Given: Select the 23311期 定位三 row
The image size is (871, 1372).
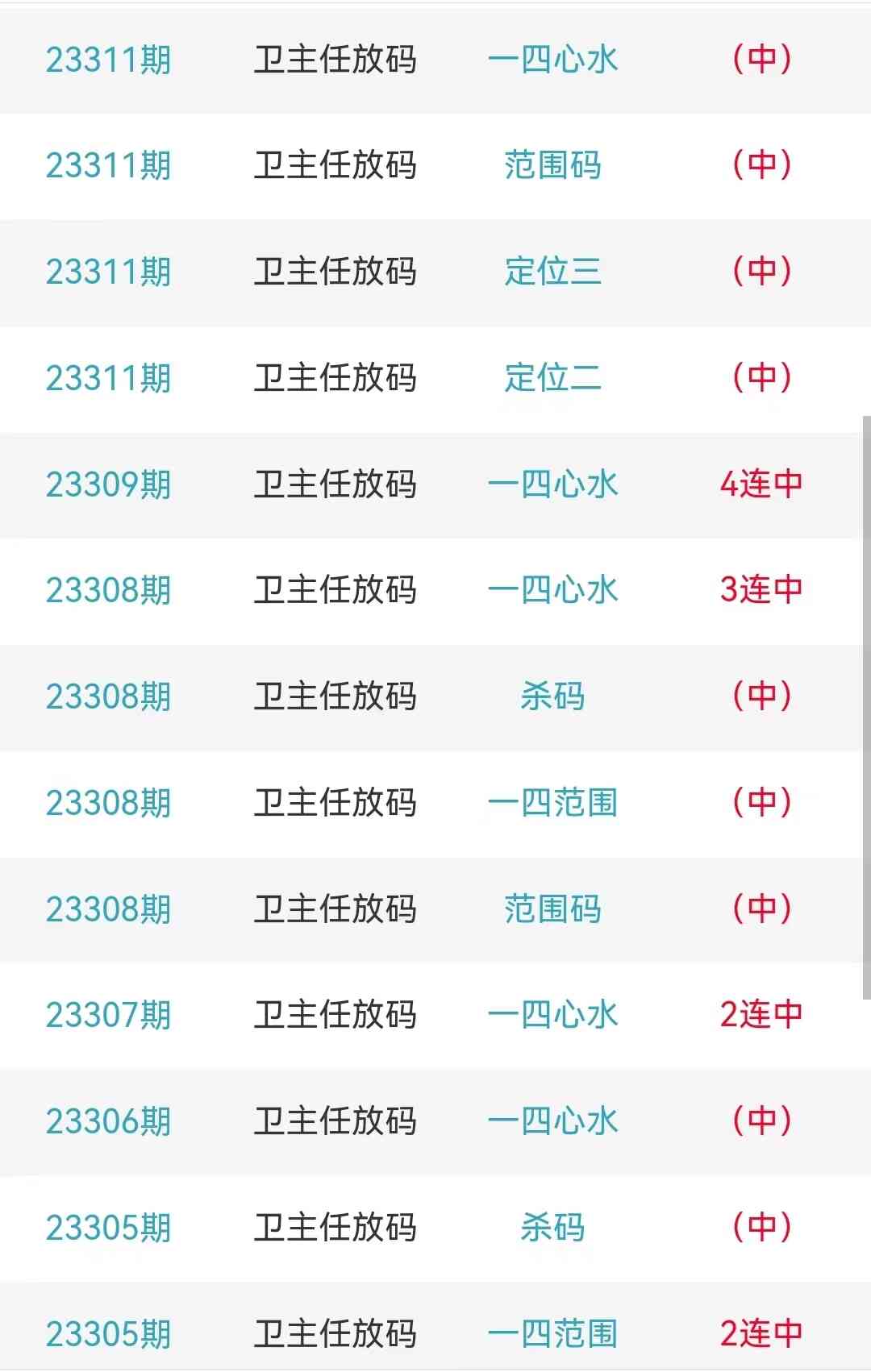Looking at the screenshot, I should 552,272.
